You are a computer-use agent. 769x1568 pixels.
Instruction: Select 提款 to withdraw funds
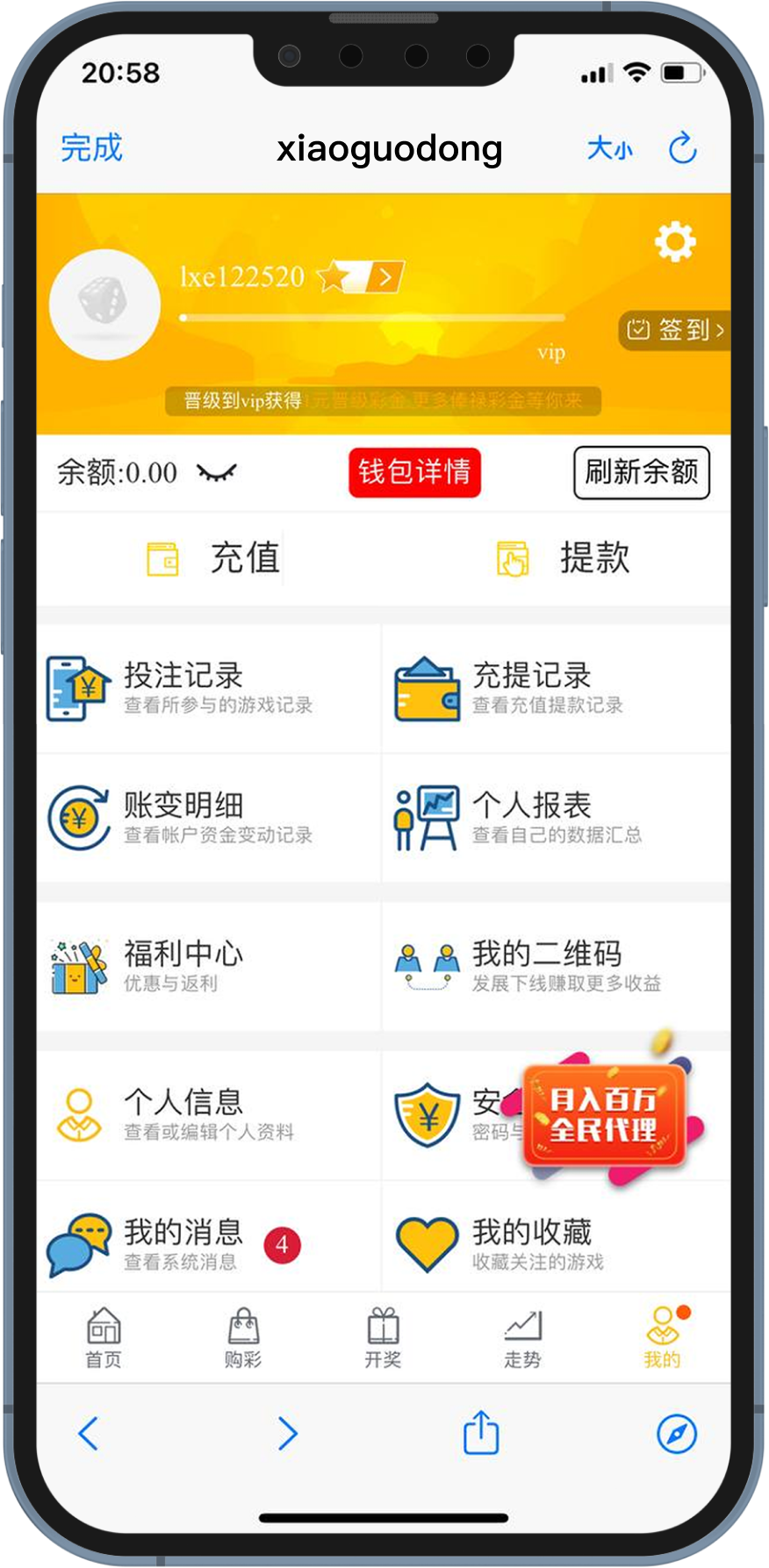563,558
